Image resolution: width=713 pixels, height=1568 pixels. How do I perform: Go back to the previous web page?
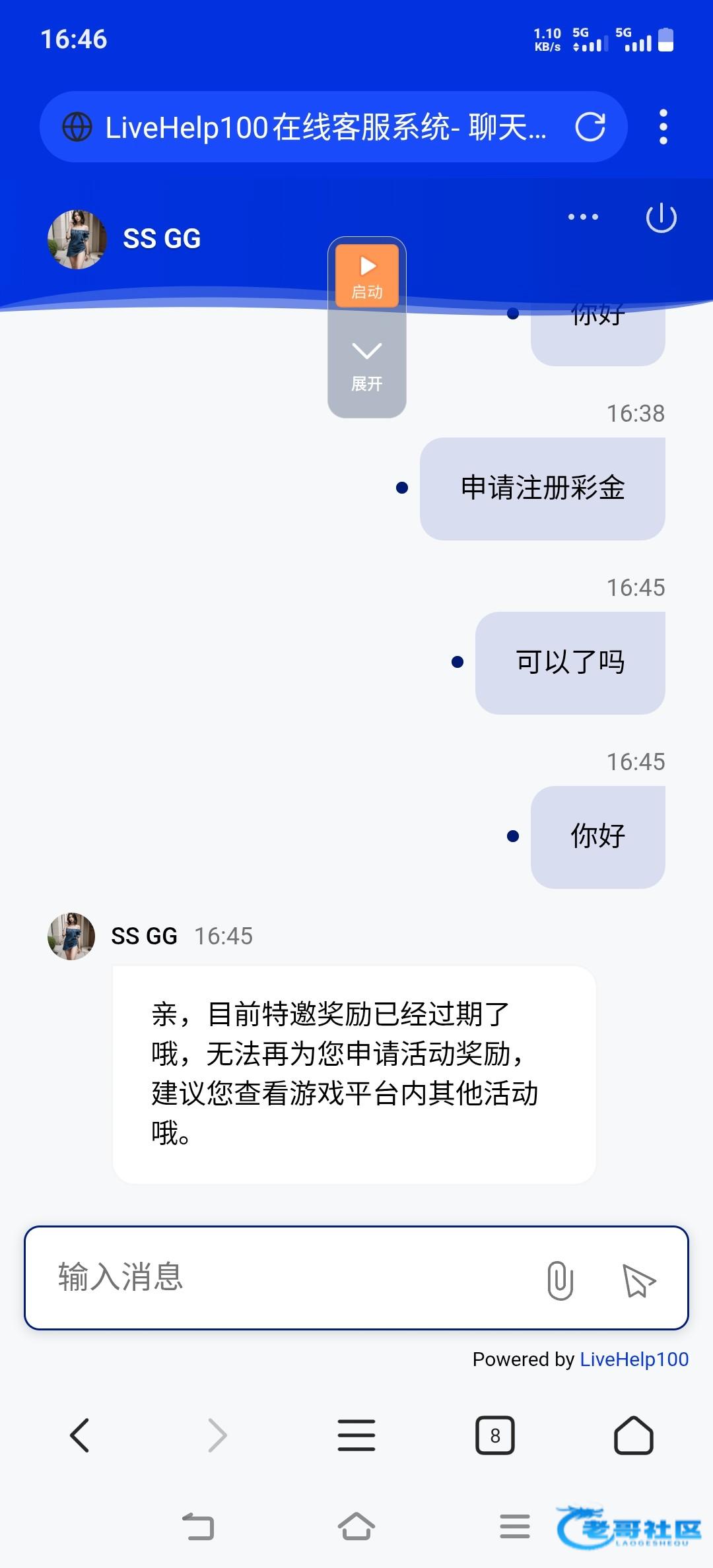click(80, 1435)
